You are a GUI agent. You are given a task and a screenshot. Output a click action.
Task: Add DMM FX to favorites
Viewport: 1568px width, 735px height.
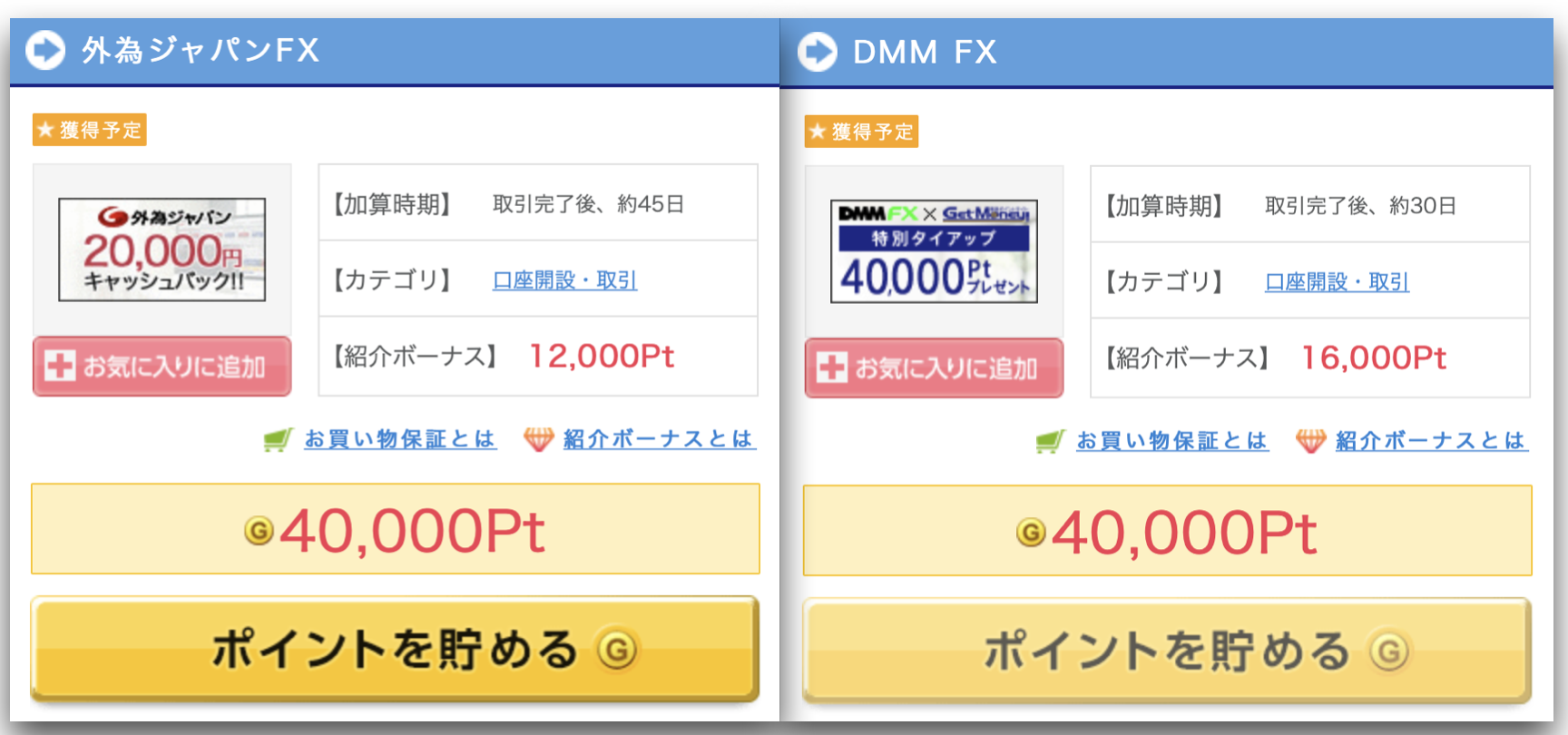click(x=934, y=368)
